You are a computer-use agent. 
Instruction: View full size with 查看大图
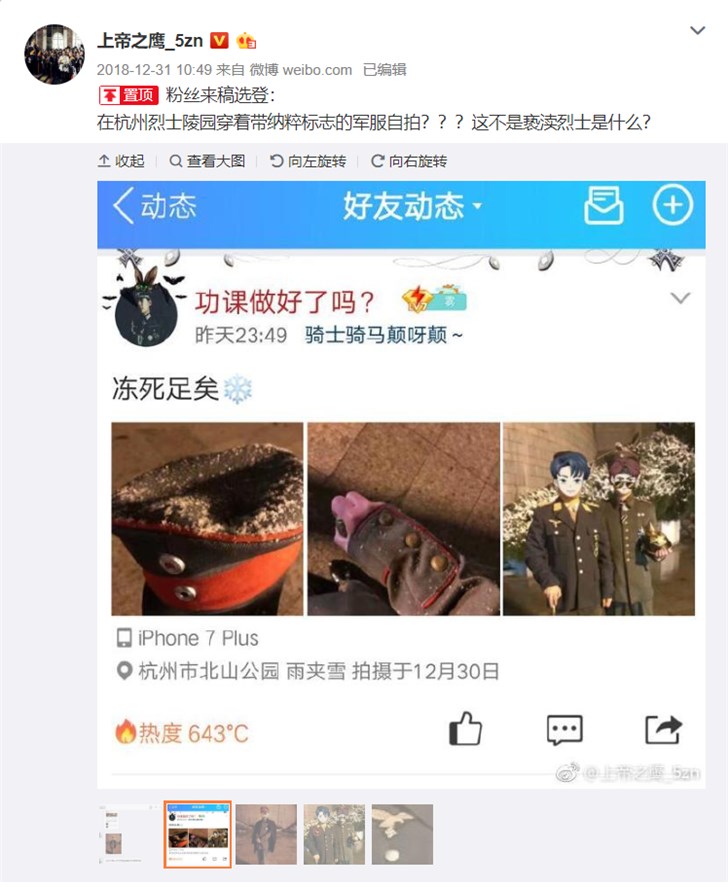(x=207, y=161)
